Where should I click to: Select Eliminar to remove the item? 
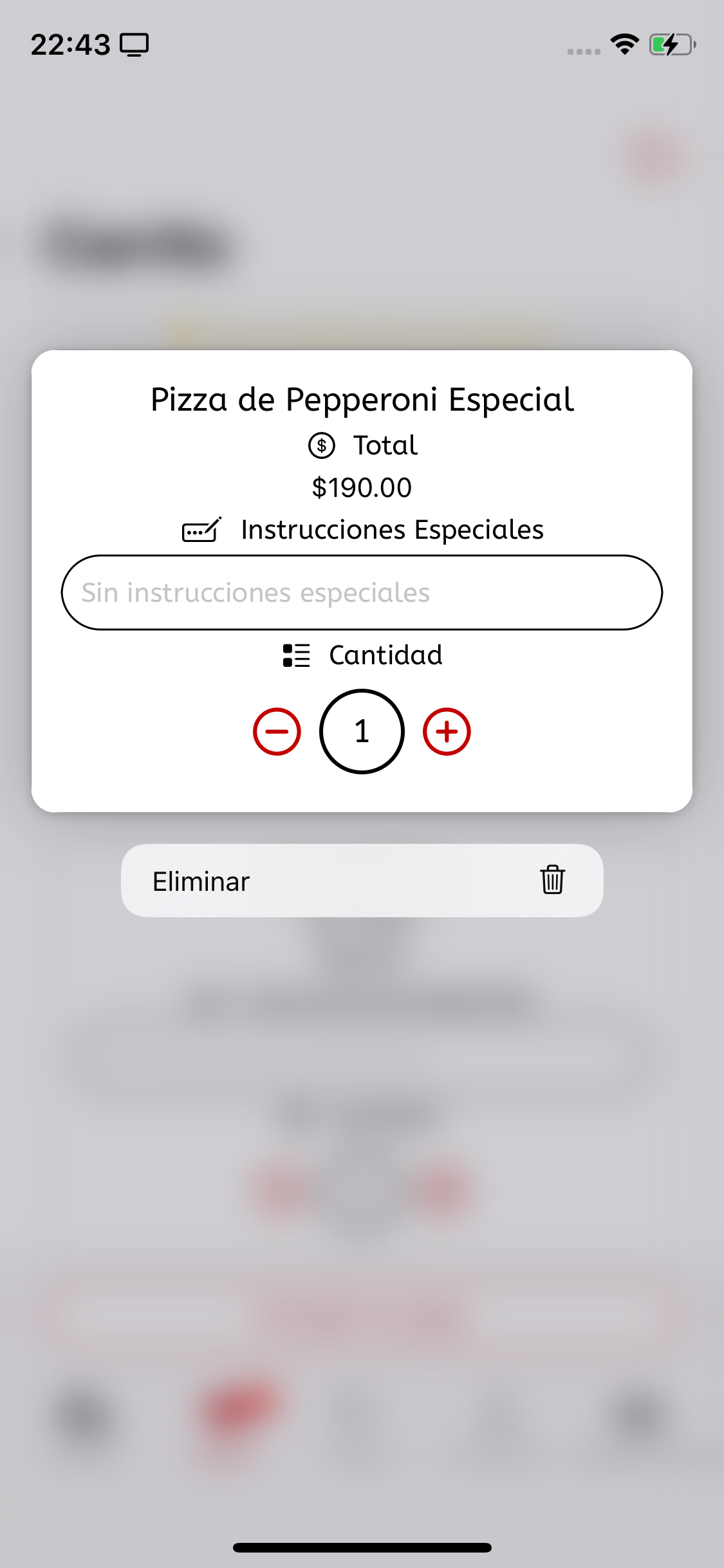point(362,881)
